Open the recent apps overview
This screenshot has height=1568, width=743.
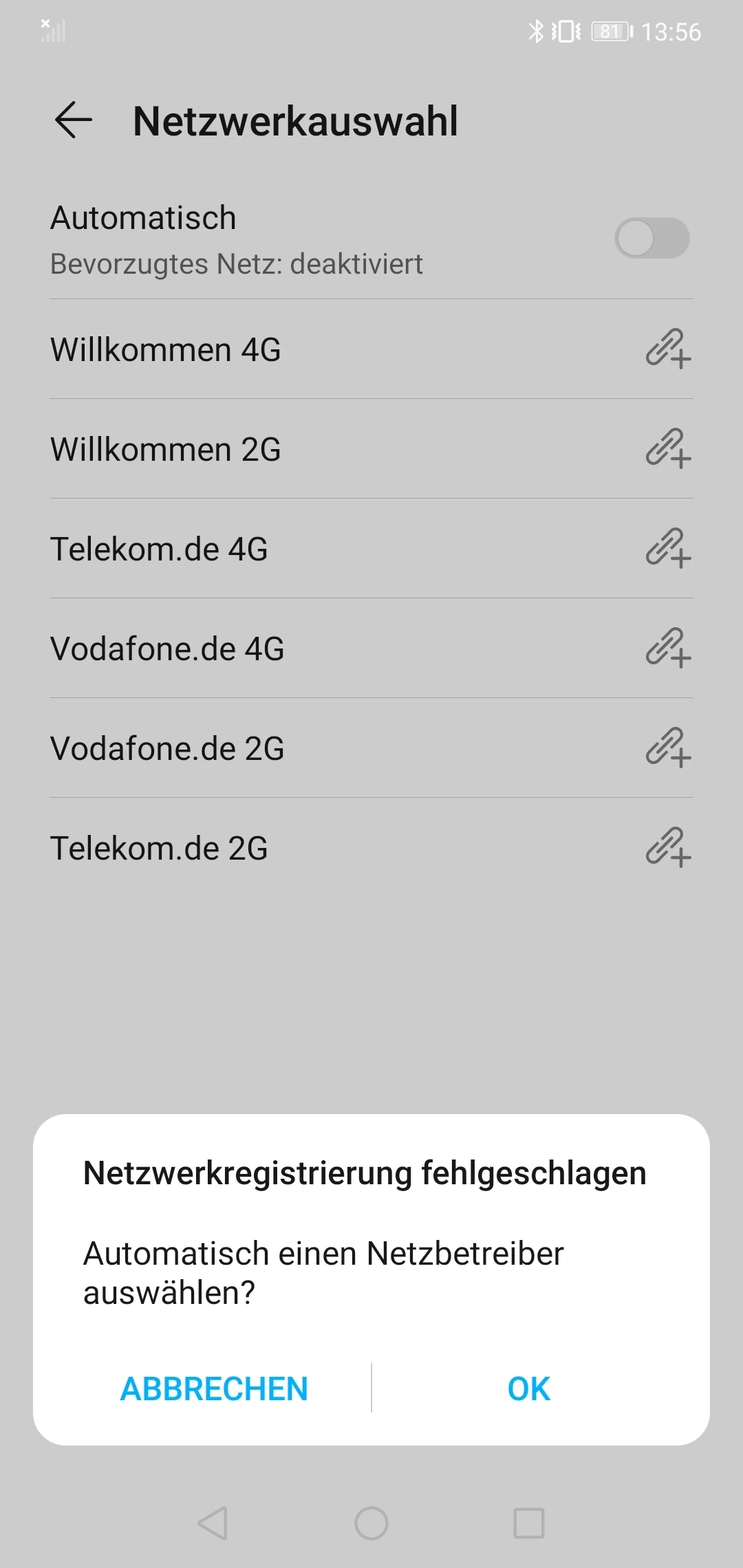(529, 1523)
